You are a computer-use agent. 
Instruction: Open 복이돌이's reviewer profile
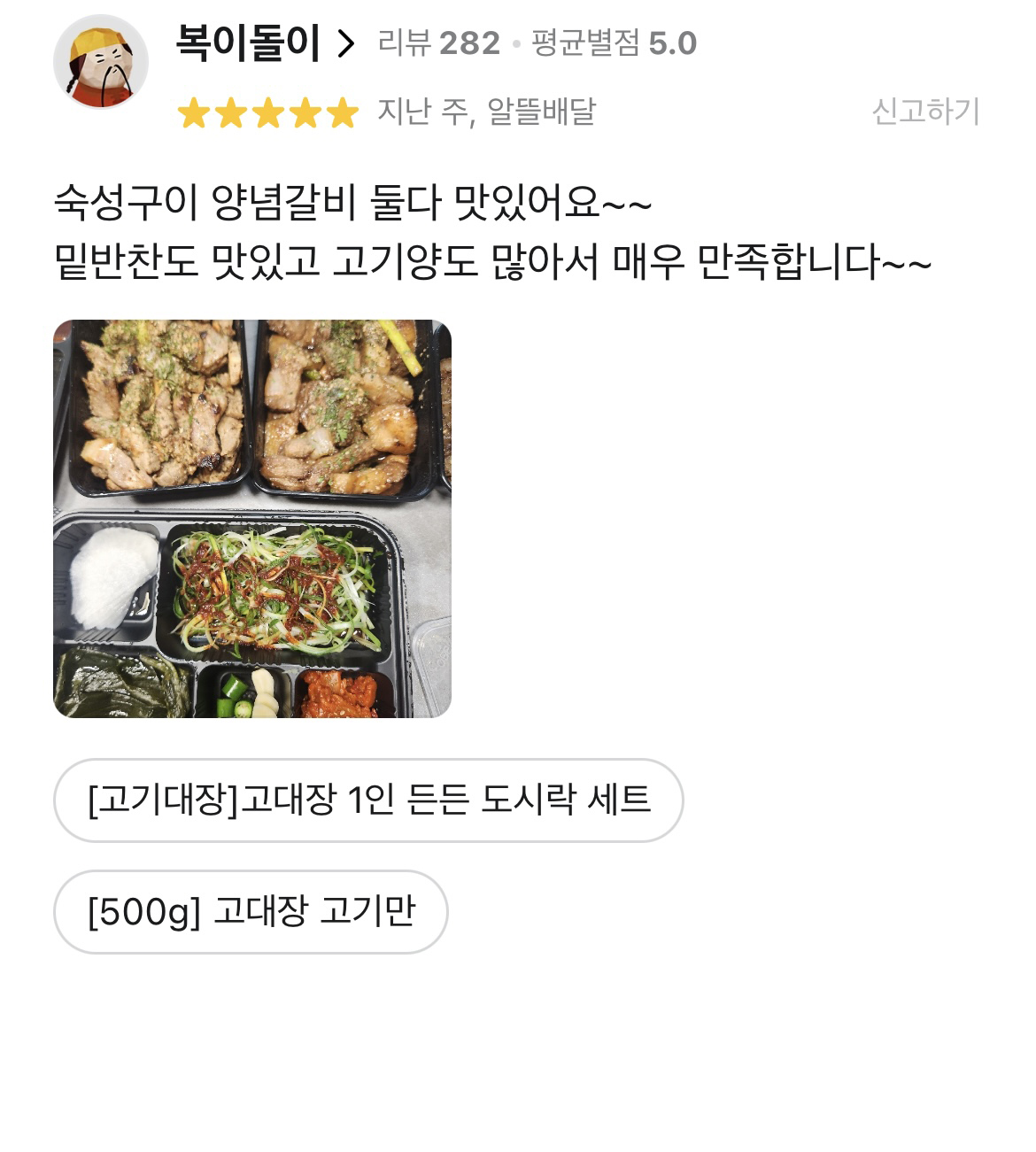[x=264, y=43]
